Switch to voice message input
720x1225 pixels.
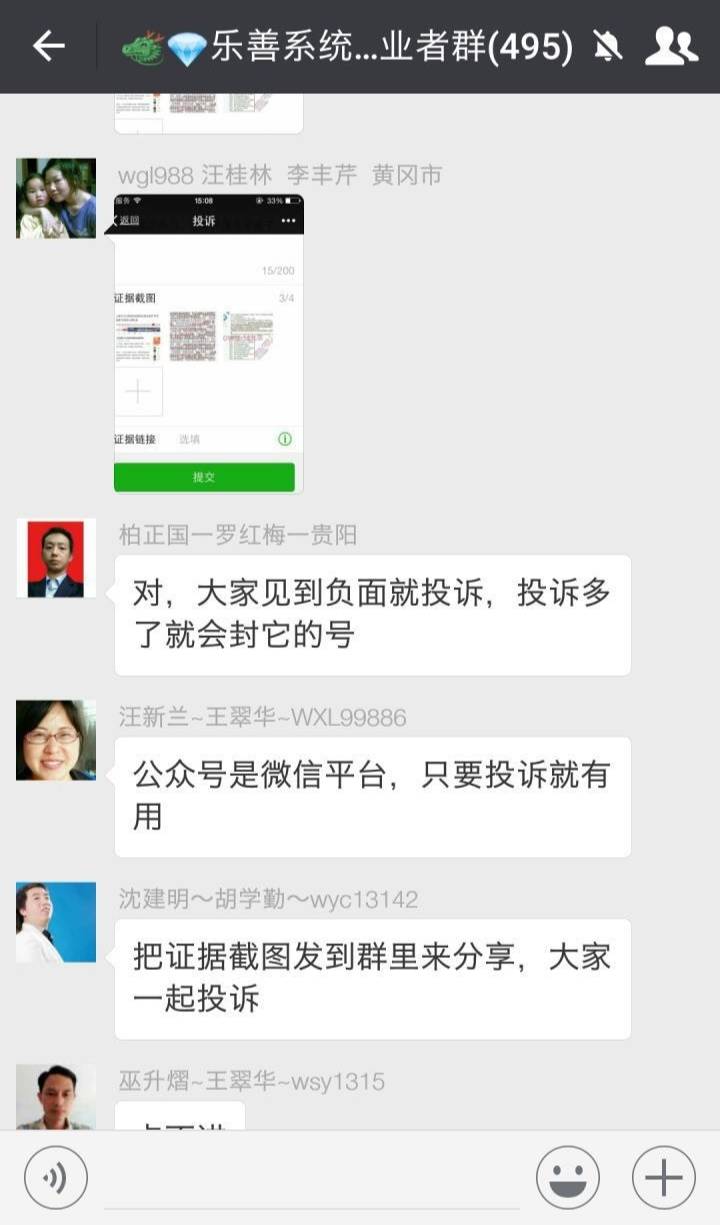pos(56,1178)
